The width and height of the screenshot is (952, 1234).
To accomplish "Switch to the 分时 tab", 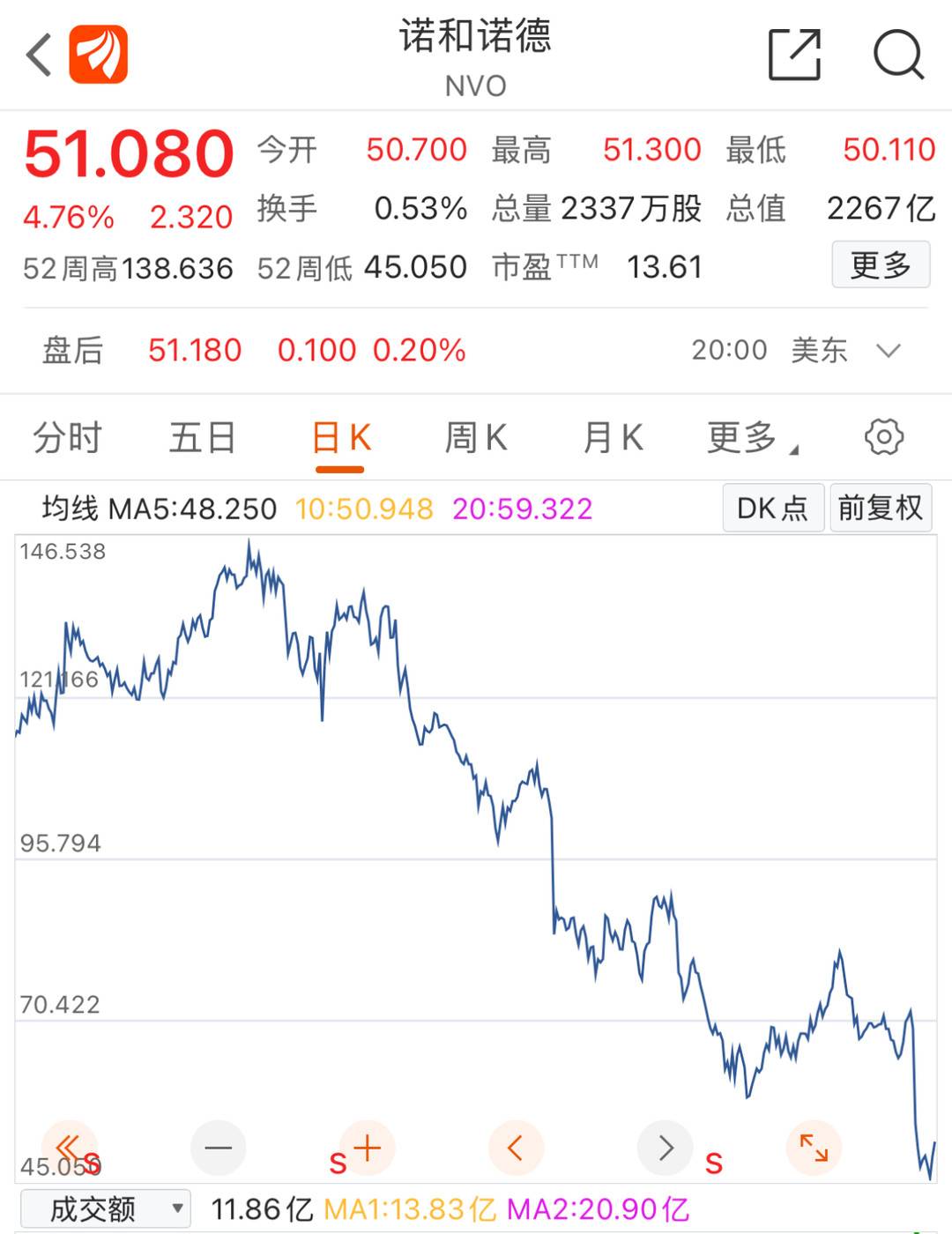I will click(67, 437).
